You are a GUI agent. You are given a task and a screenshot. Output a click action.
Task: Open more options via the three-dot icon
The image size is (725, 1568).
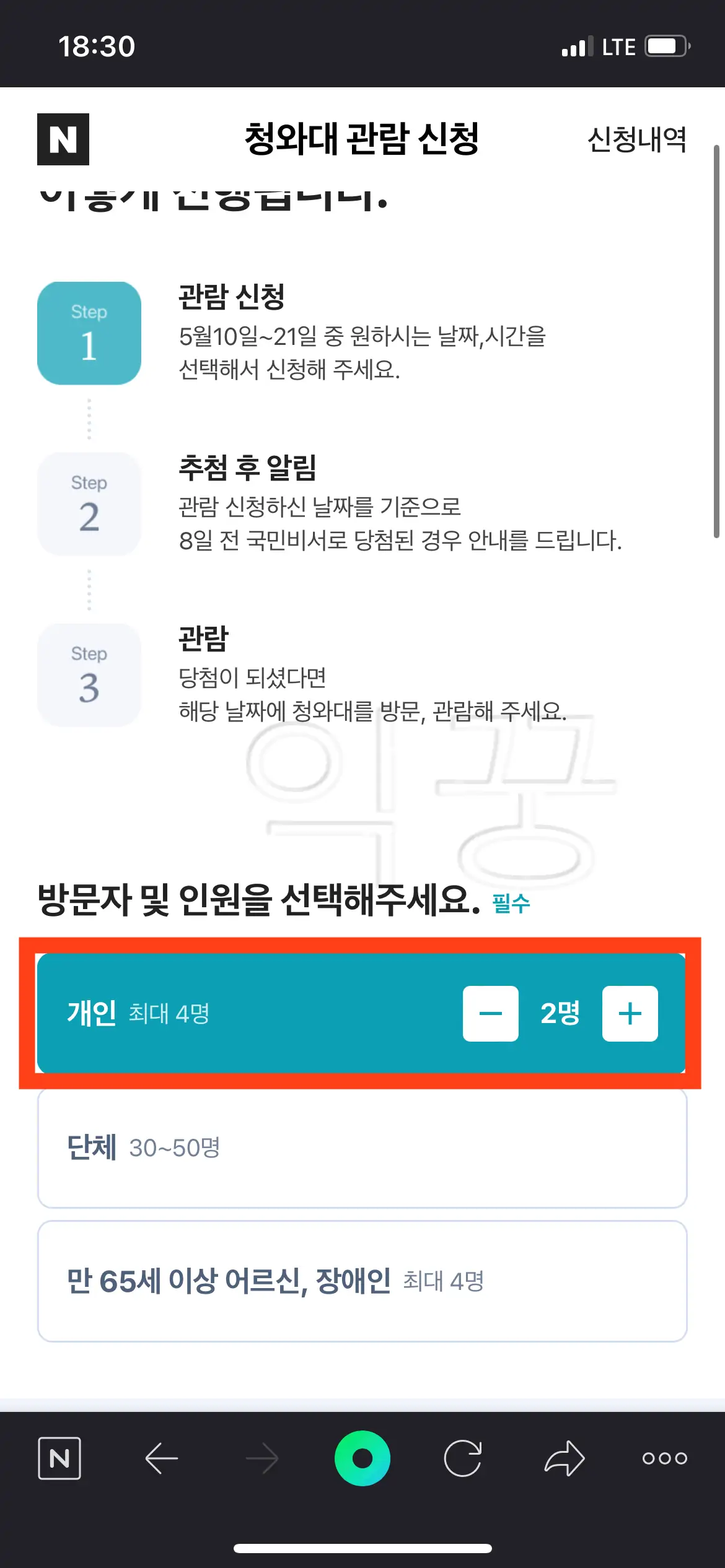pos(663,1458)
